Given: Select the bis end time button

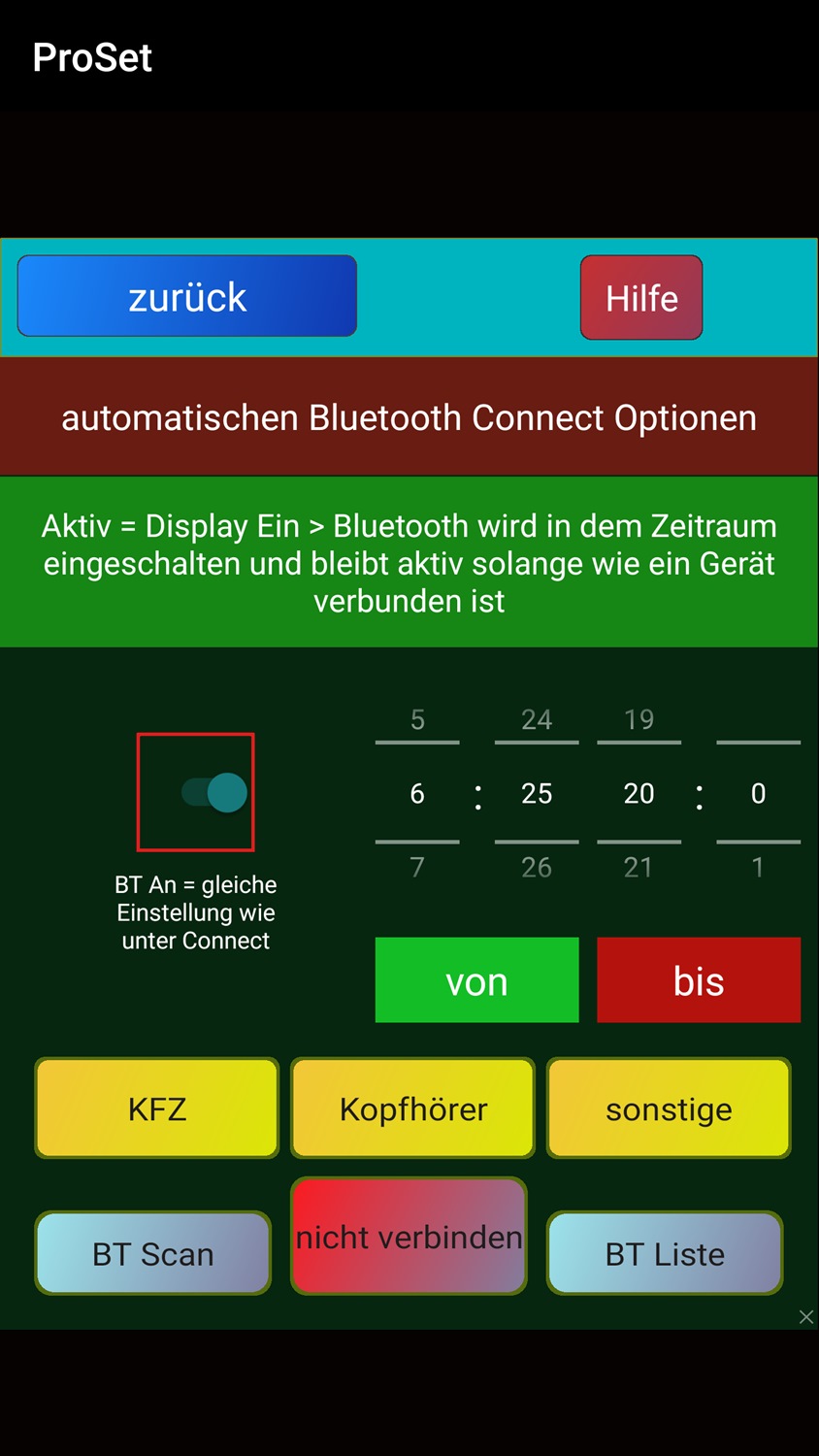Looking at the screenshot, I should pos(699,980).
